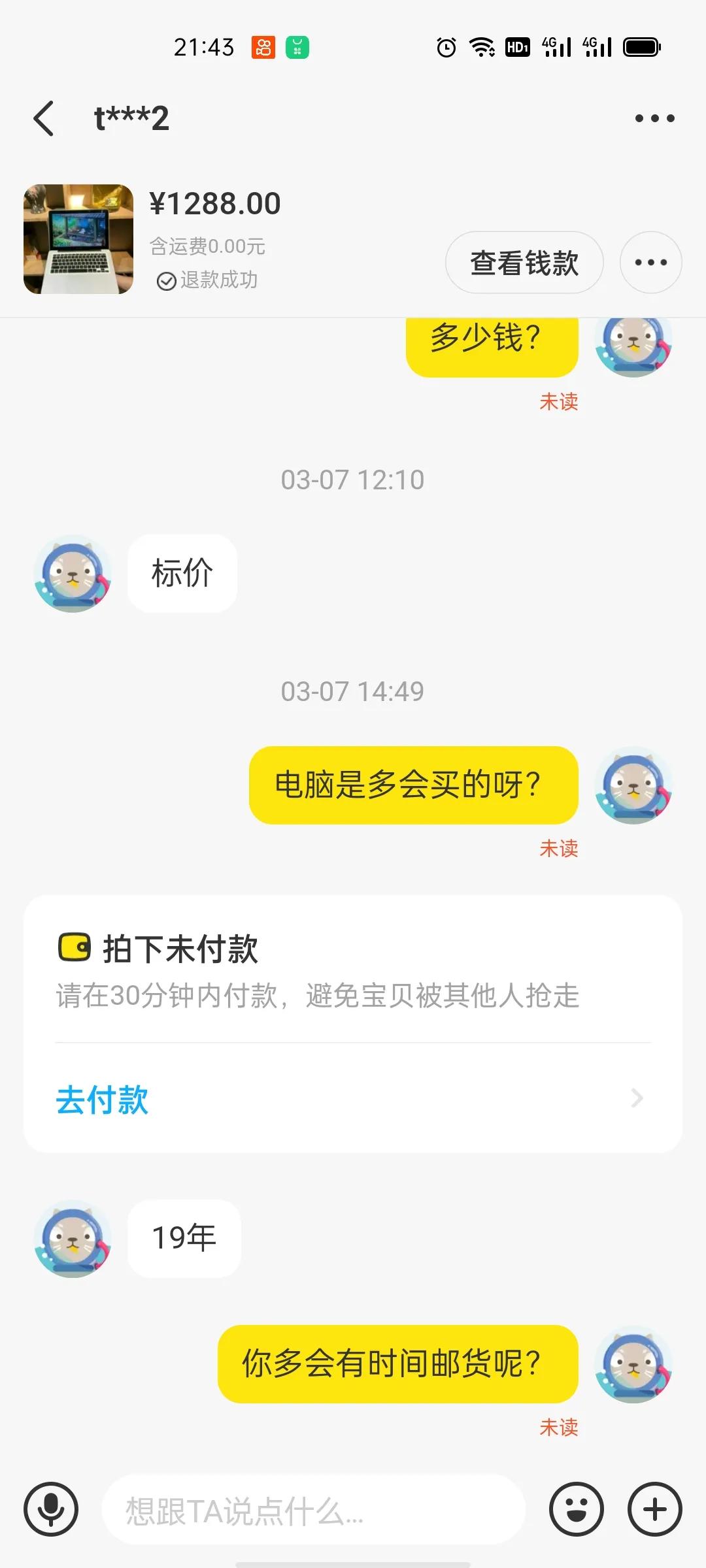The image size is (706, 1568).
Task: Open the overflow menu at top right
Action: tap(656, 118)
